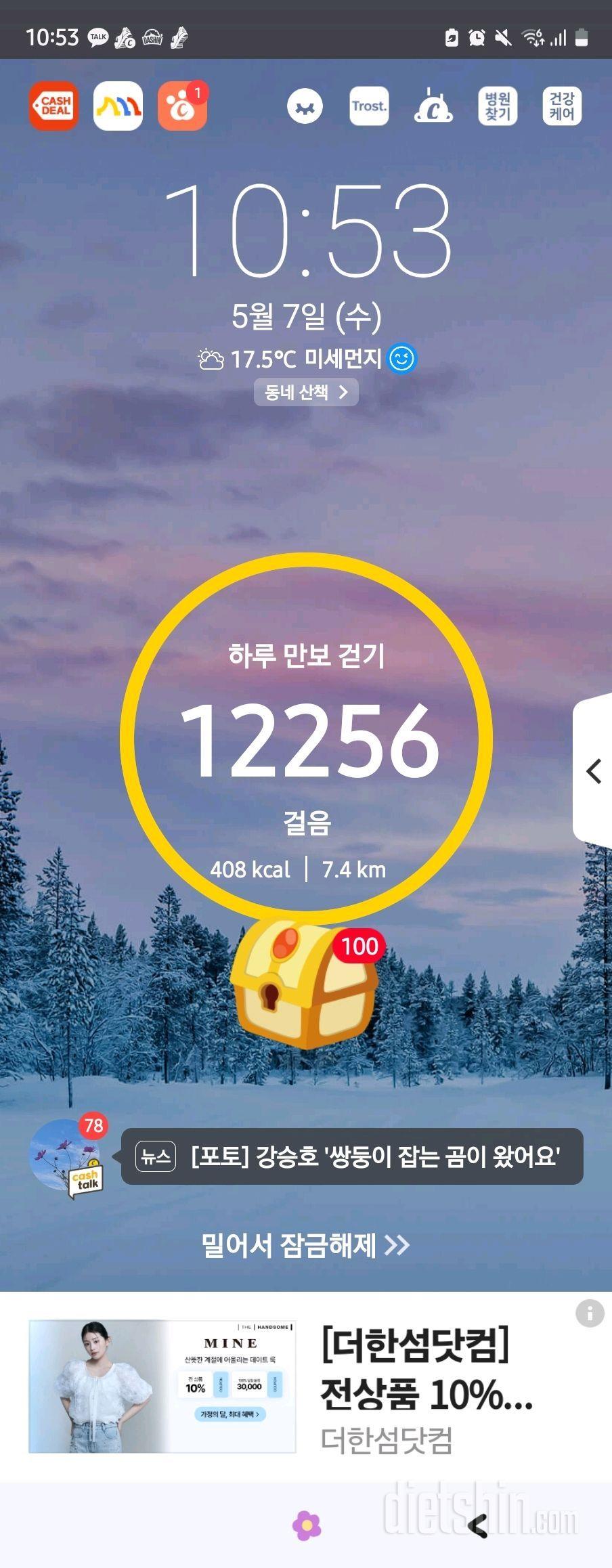Open the cash talk icon with 78 badge
The width and height of the screenshot is (612, 1568).
pyautogui.click(x=66, y=1157)
